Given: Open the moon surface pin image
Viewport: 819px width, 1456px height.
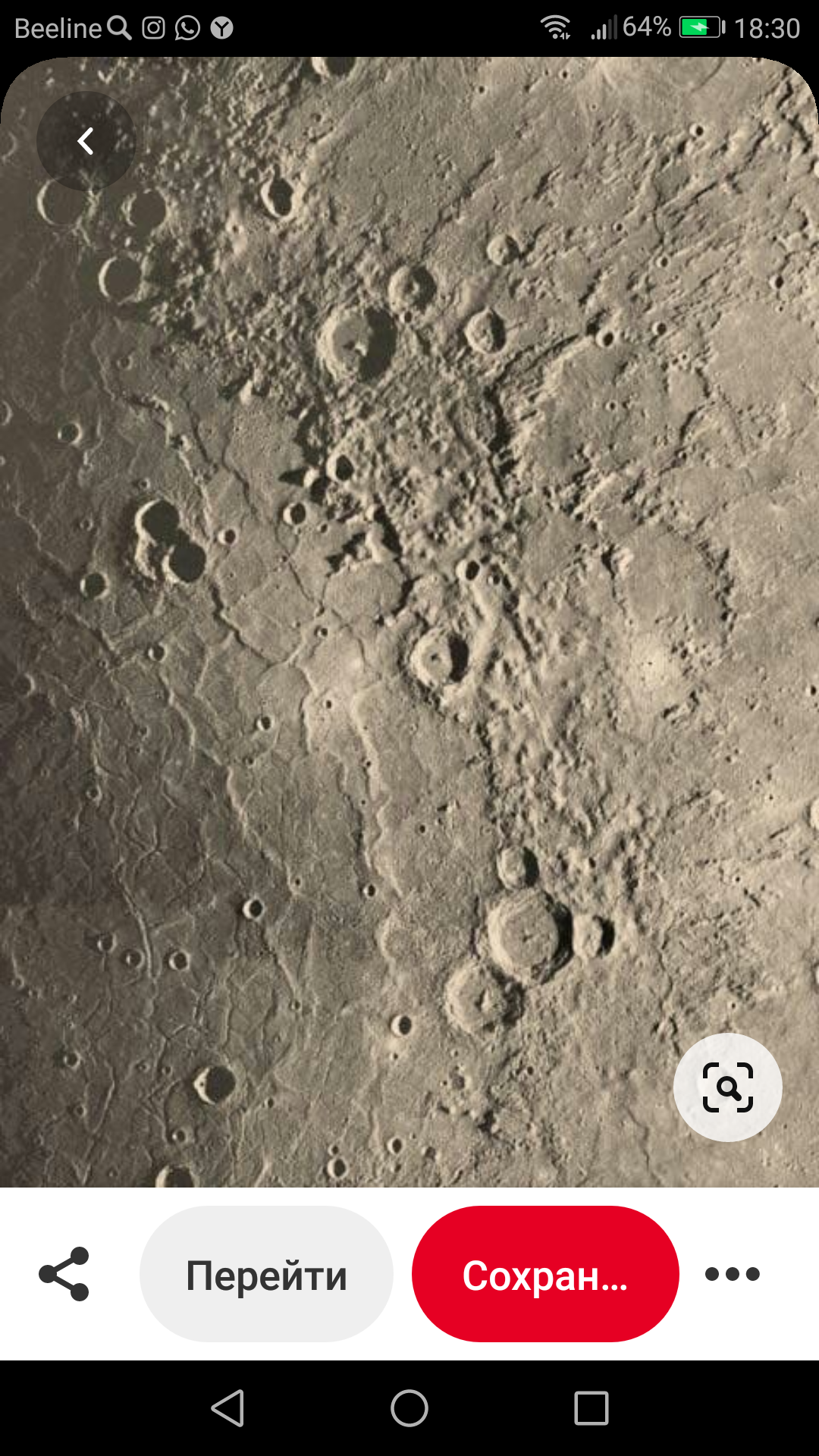Looking at the screenshot, I should 409,622.
